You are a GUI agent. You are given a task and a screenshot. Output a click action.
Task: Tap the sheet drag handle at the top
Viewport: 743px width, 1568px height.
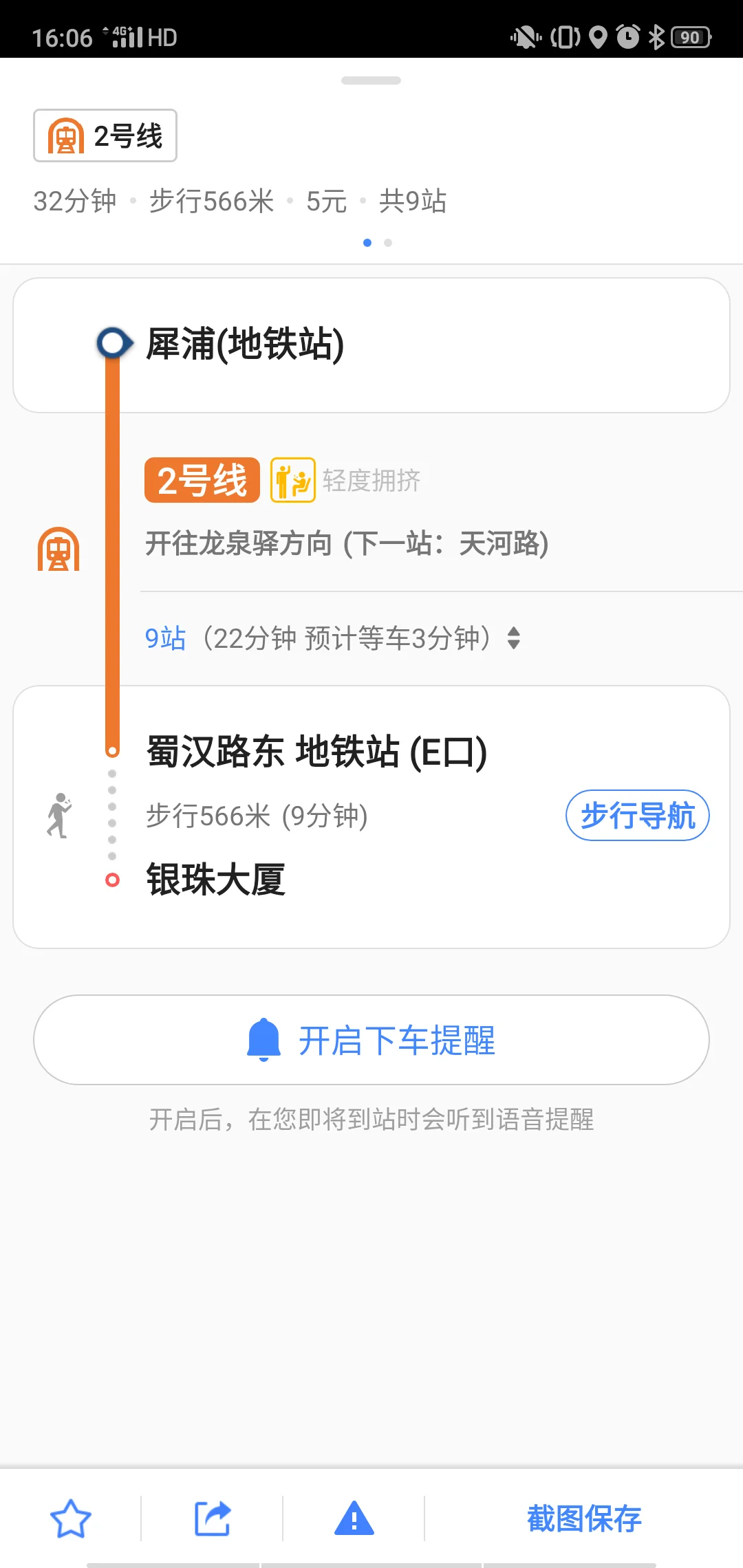[x=370, y=80]
